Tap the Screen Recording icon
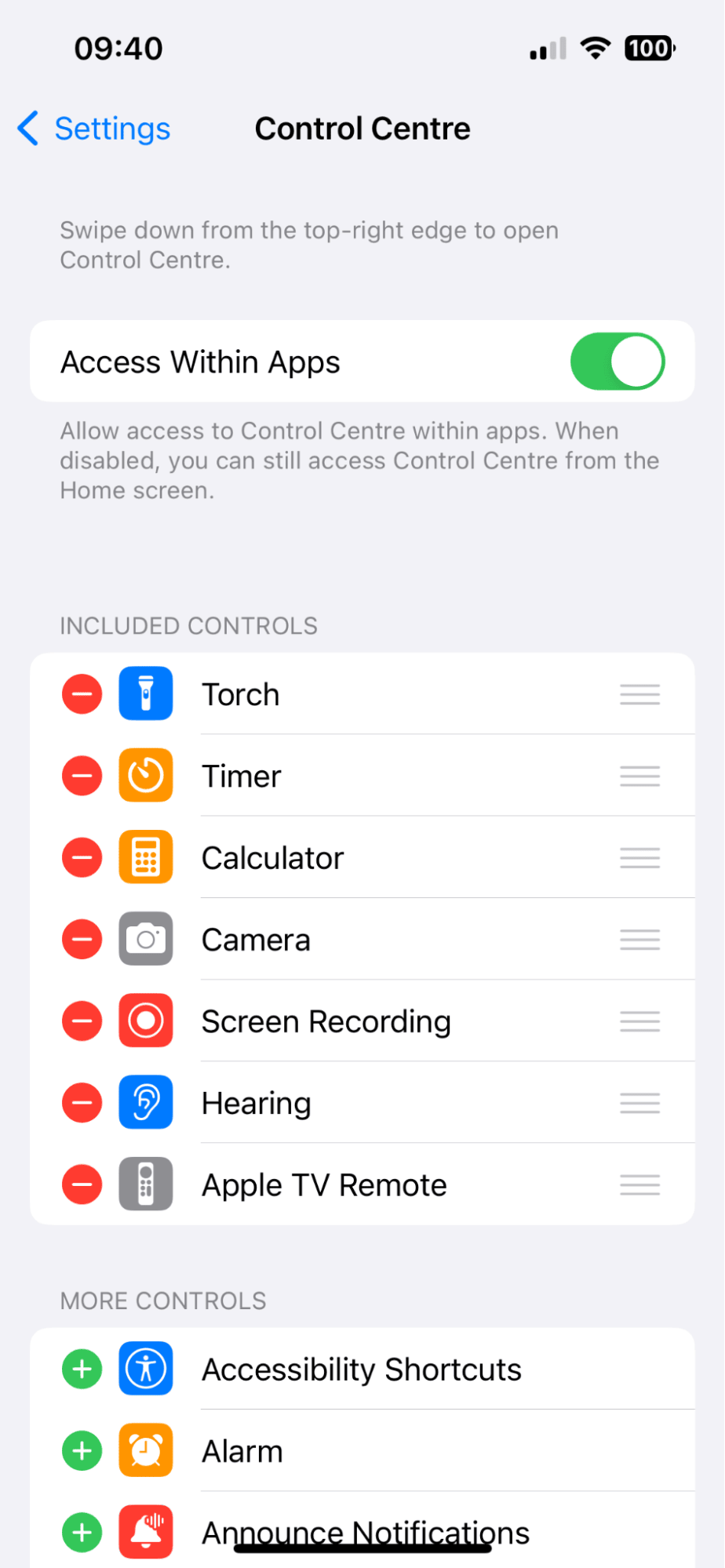The width and height of the screenshot is (725, 1568). 145,1020
